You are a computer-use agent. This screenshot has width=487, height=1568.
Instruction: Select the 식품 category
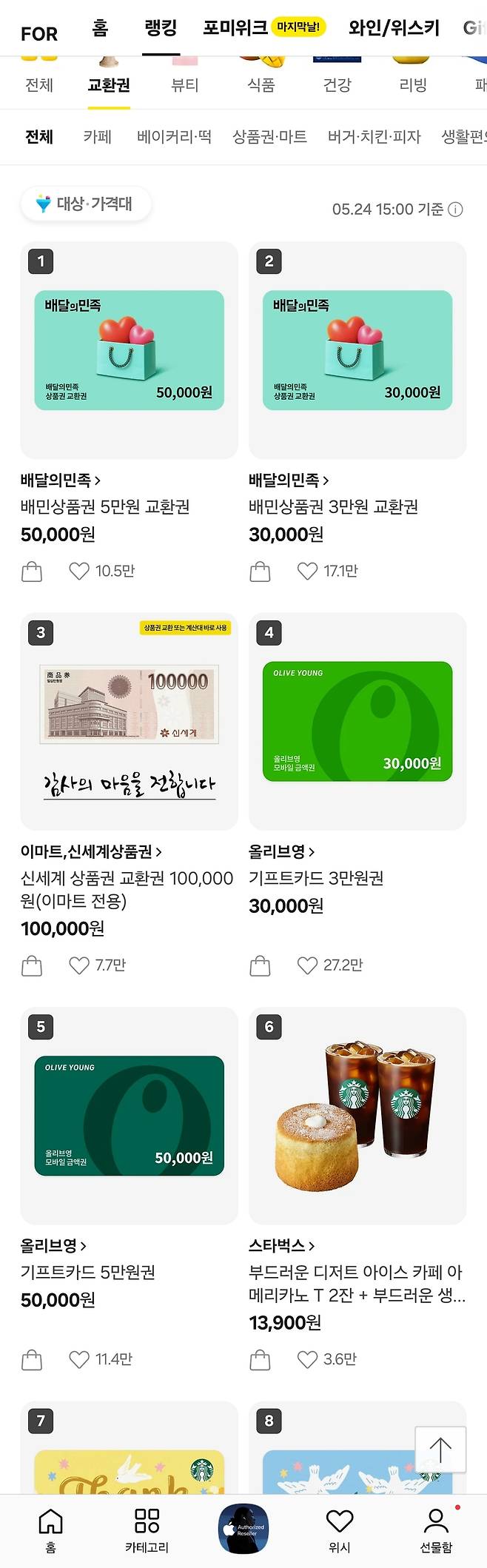(x=261, y=85)
